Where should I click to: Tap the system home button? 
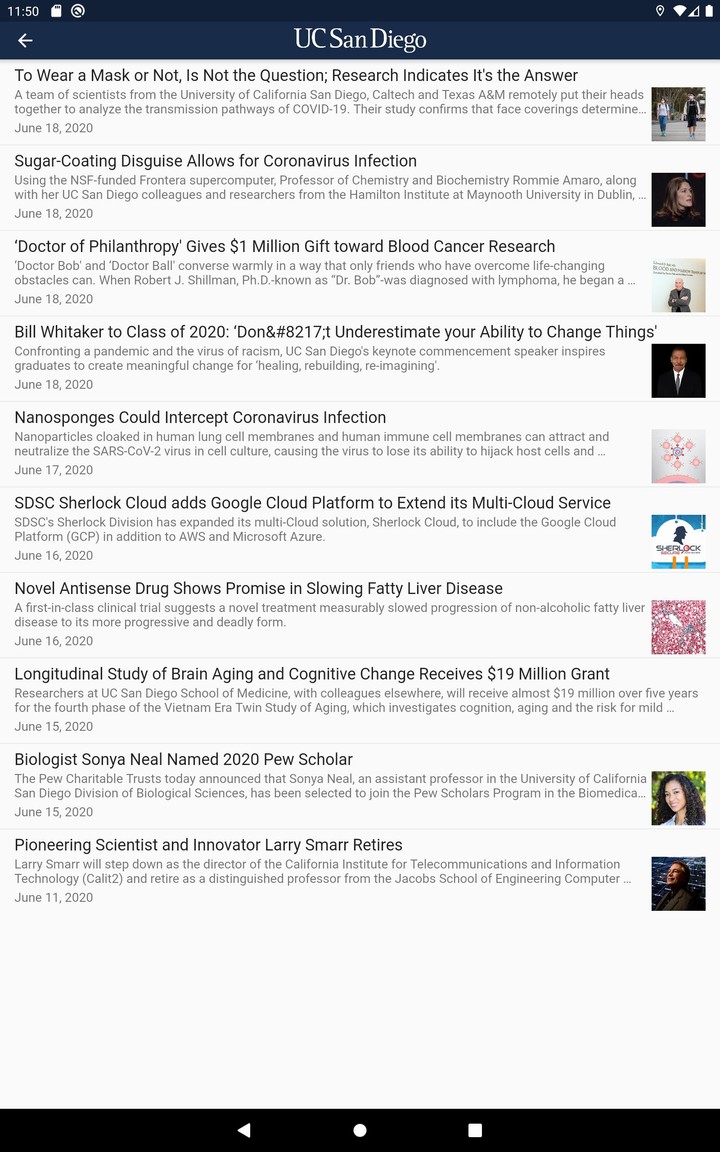[360, 1130]
